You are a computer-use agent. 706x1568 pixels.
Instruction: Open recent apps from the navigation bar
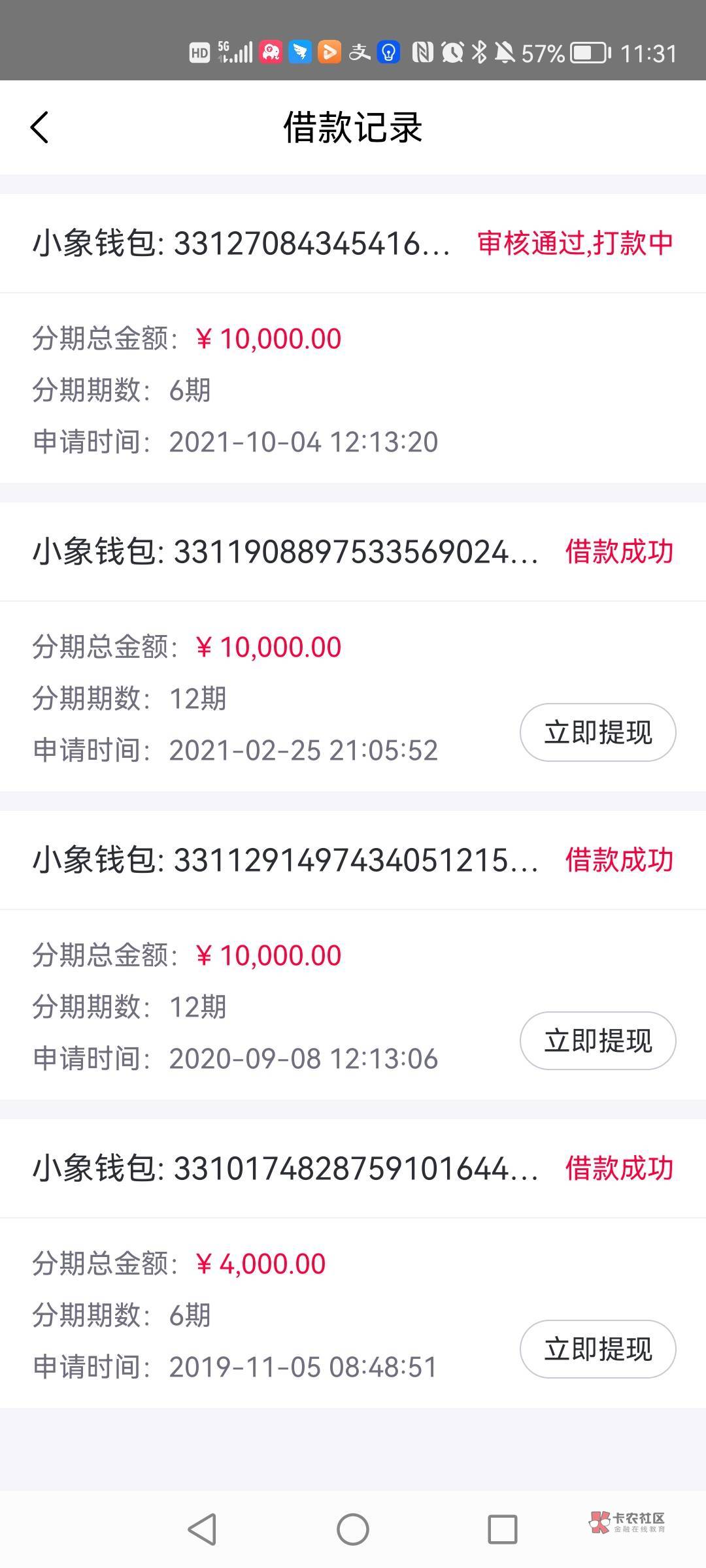coord(502,1529)
